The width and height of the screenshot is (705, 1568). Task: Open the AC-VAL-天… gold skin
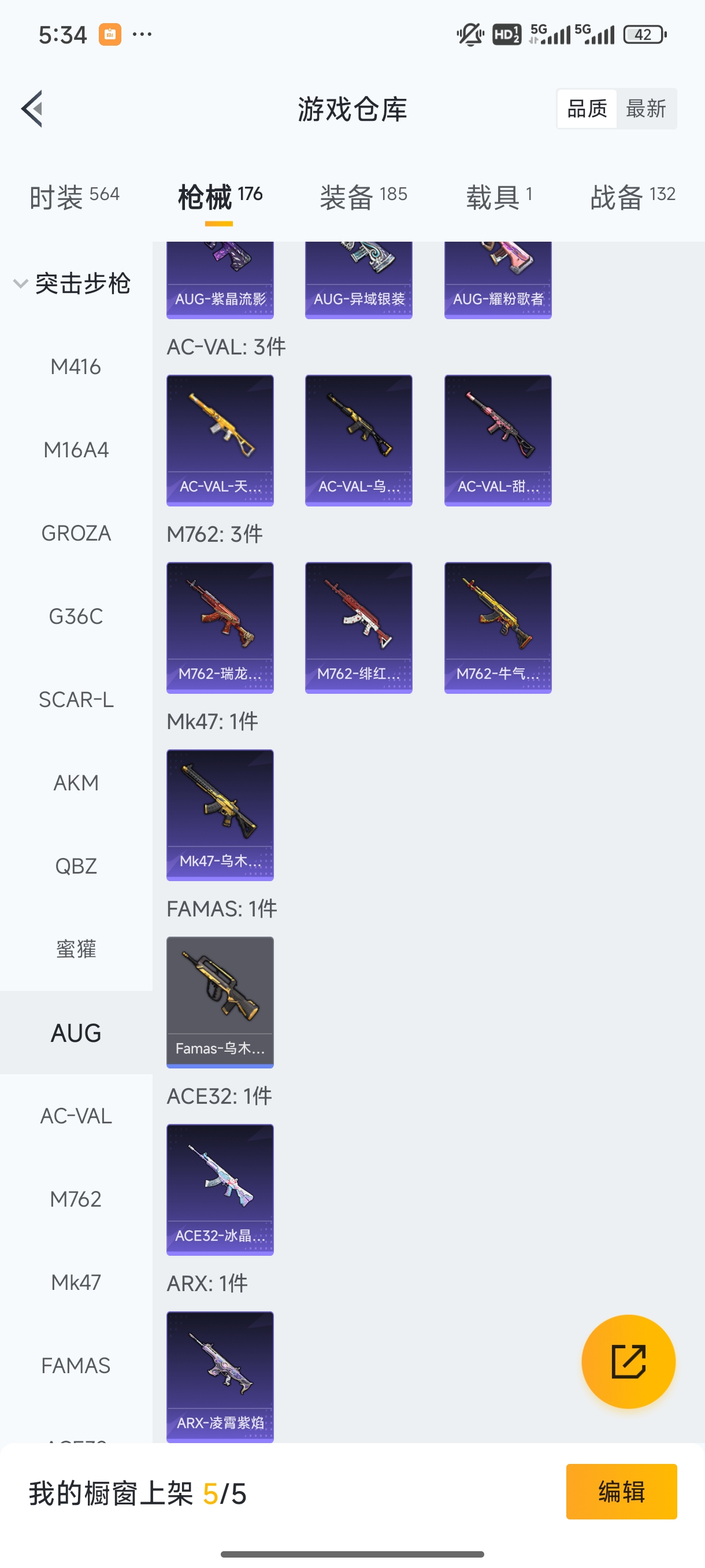(x=220, y=440)
